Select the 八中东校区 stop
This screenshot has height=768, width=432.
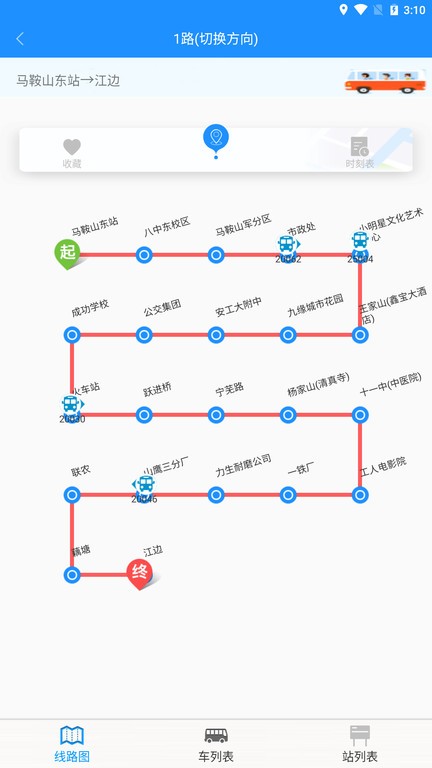pyautogui.click(x=144, y=255)
